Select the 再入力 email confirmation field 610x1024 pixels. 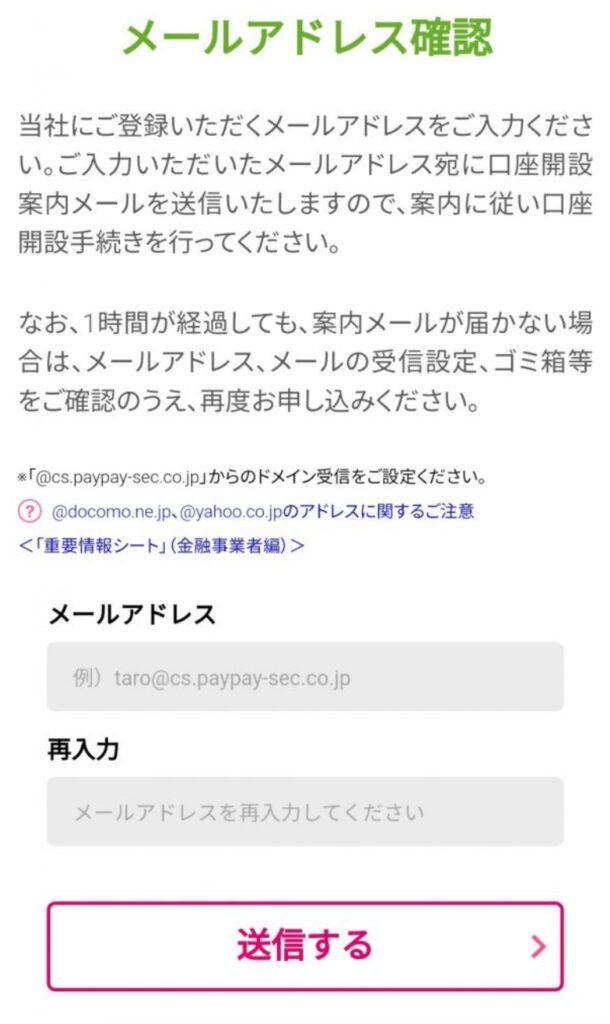(x=305, y=811)
